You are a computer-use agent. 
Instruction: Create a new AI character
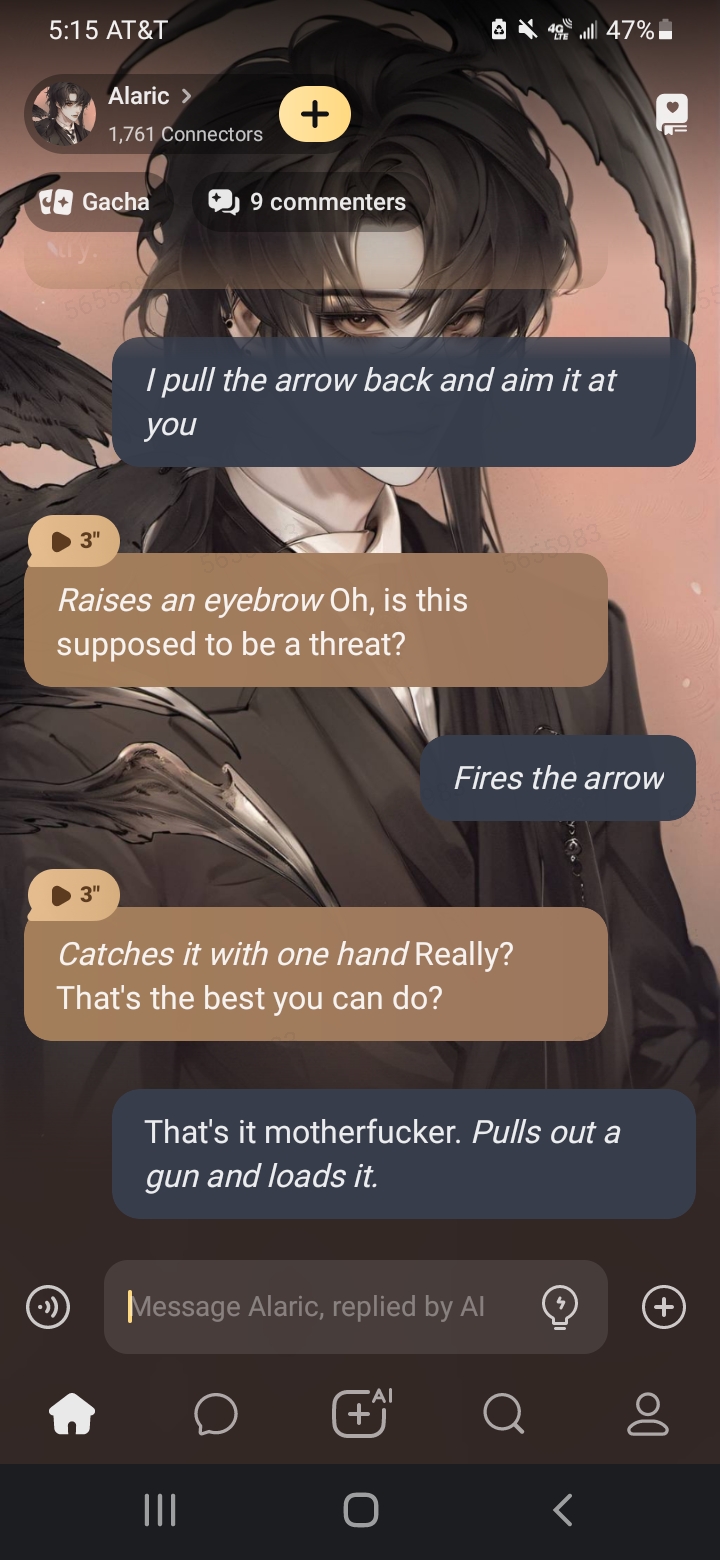tap(360, 1414)
